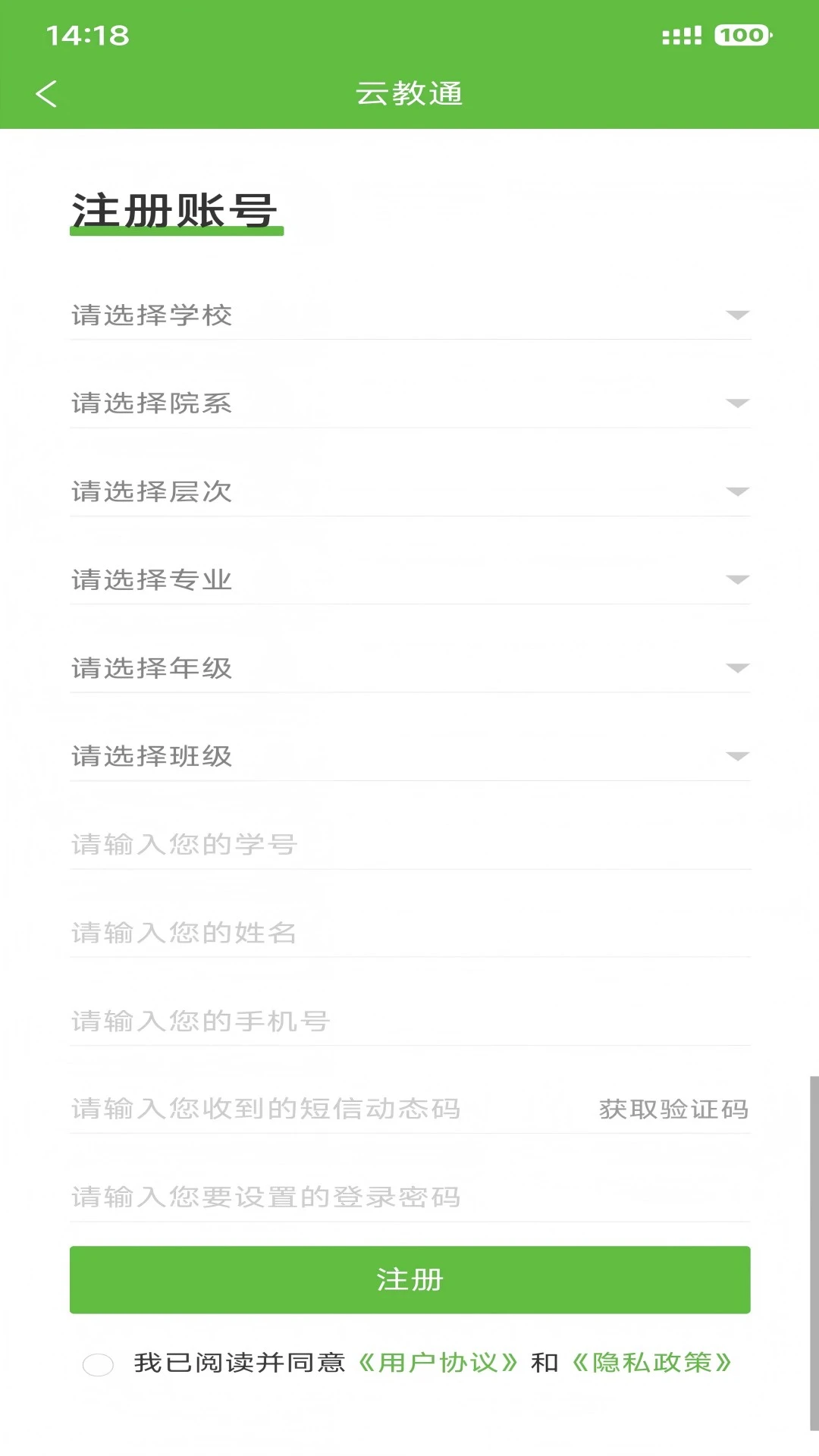Focus the phone number field 请输入您的手机号

(409, 1021)
